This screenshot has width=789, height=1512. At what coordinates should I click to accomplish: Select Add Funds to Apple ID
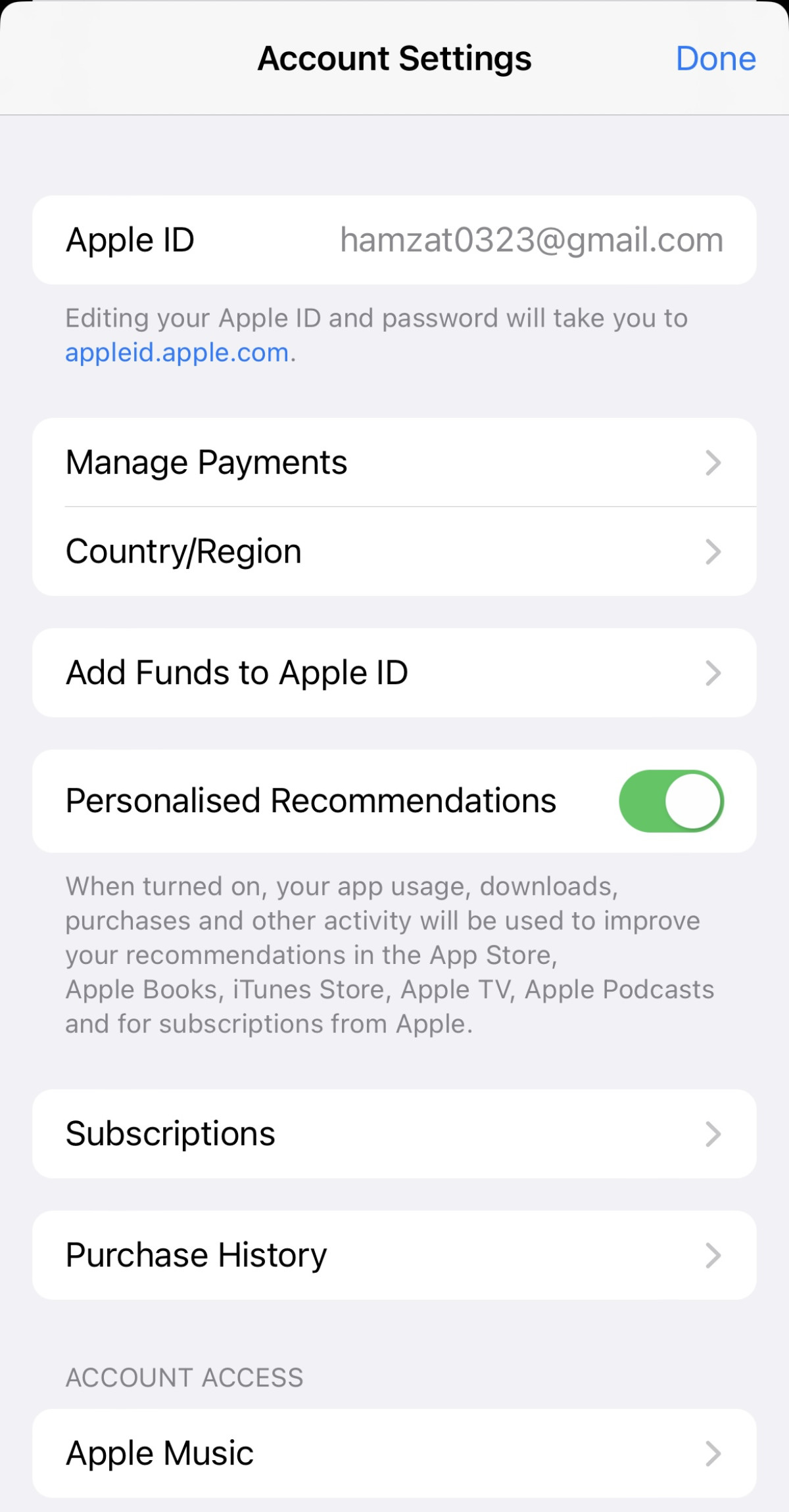tap(394, 673)
